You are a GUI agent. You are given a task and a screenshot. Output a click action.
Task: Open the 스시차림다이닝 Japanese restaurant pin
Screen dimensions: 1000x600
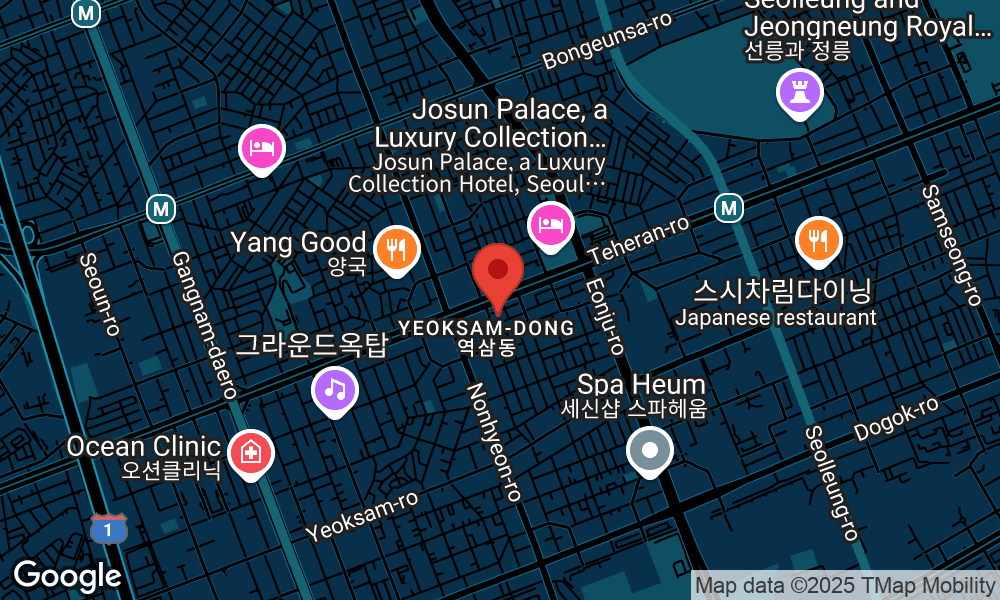(x=819, y=240)
